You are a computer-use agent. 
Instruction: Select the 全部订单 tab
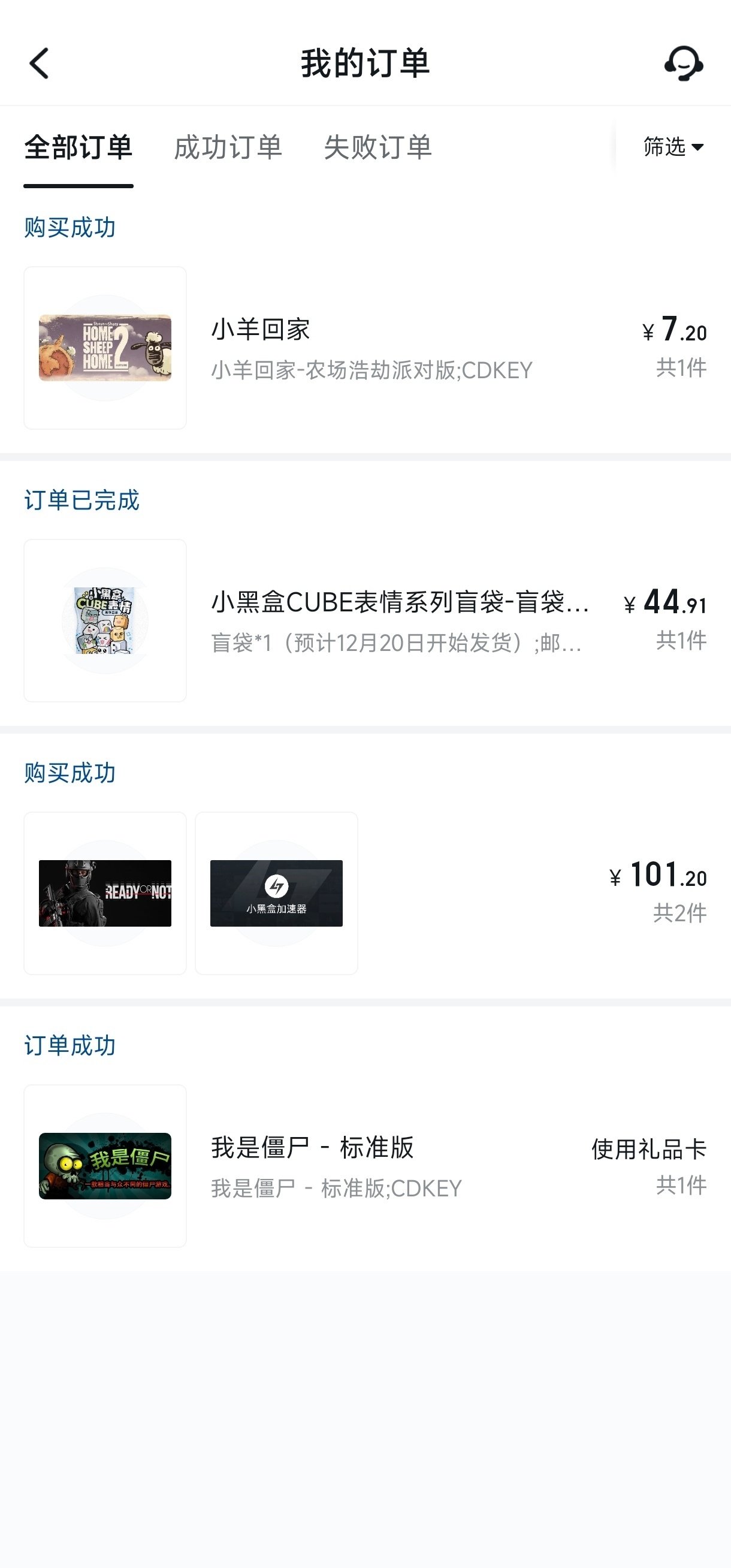point(78,147)
